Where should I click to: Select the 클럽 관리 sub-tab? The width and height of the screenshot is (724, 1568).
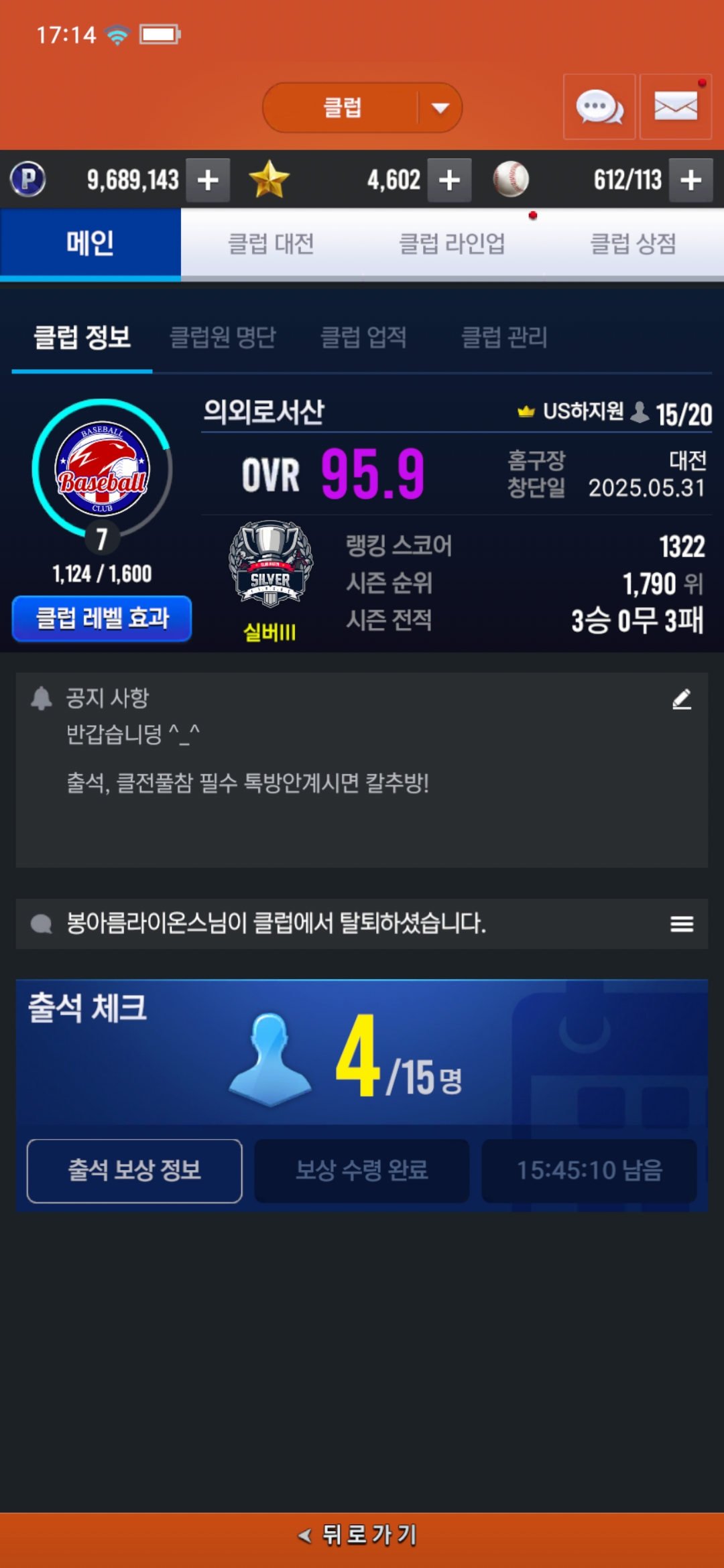click(504, 337)
